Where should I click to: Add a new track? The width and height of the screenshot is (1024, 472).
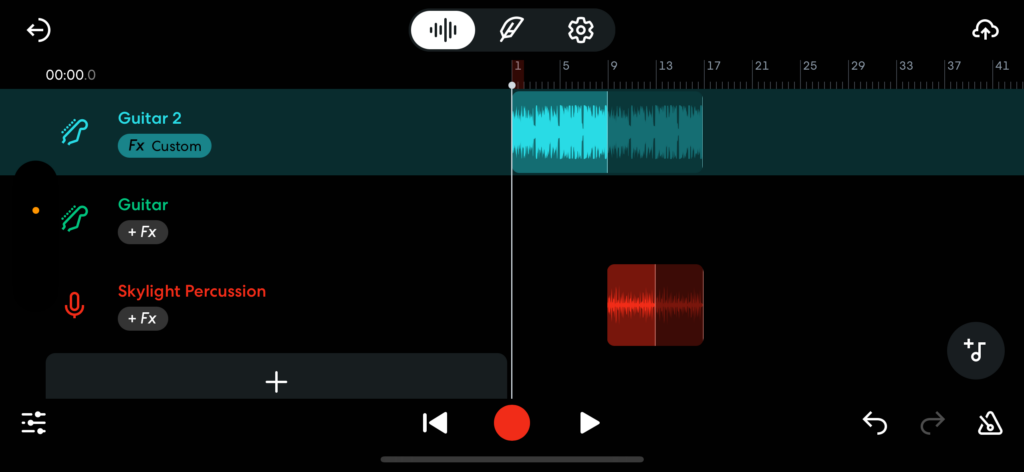pos(276,381)
